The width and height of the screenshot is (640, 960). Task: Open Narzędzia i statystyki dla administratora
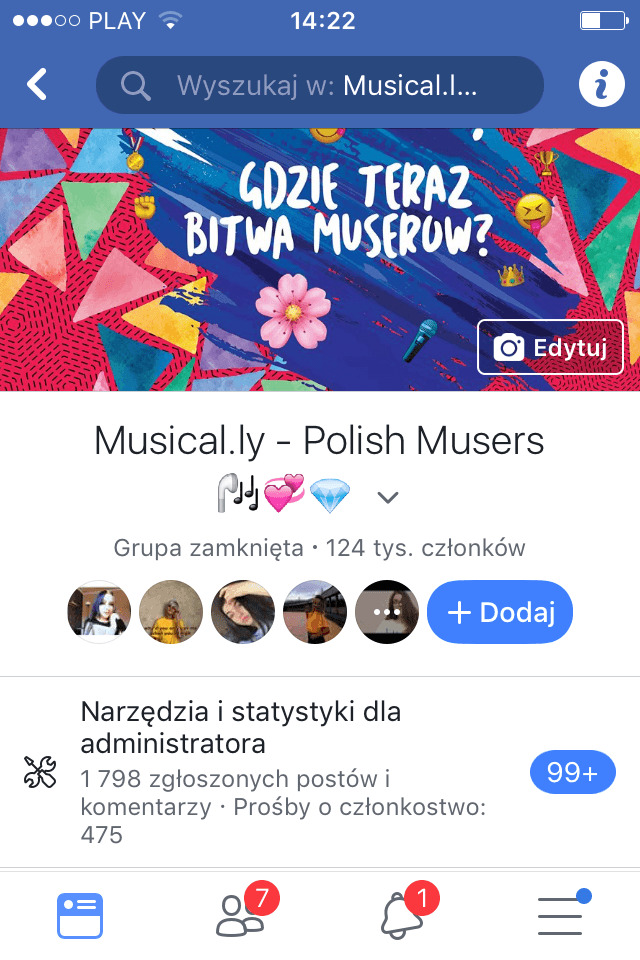tap(300, 772)
